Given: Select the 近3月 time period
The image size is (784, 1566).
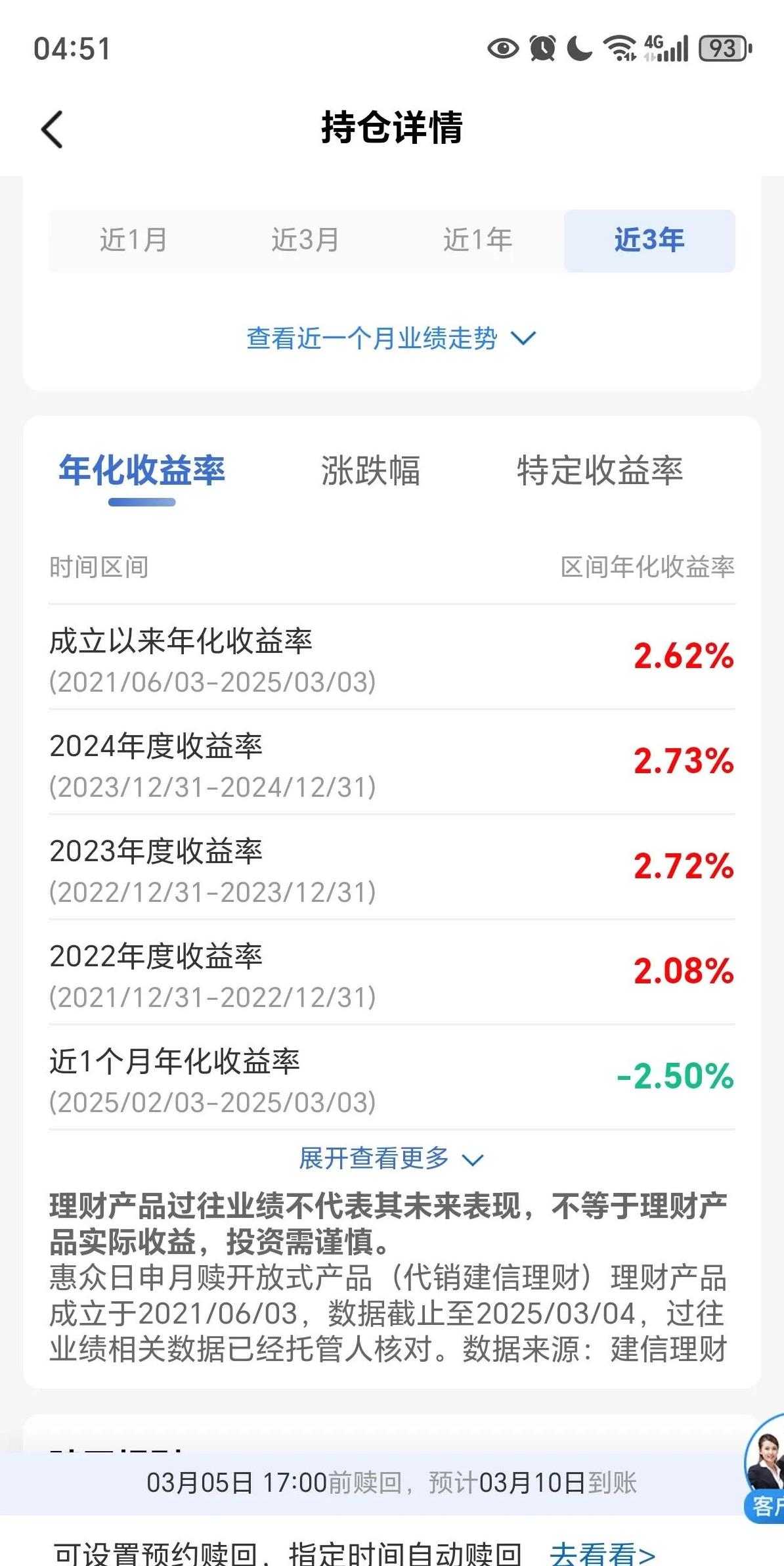Looking at the screenshot, I should 305,240.
